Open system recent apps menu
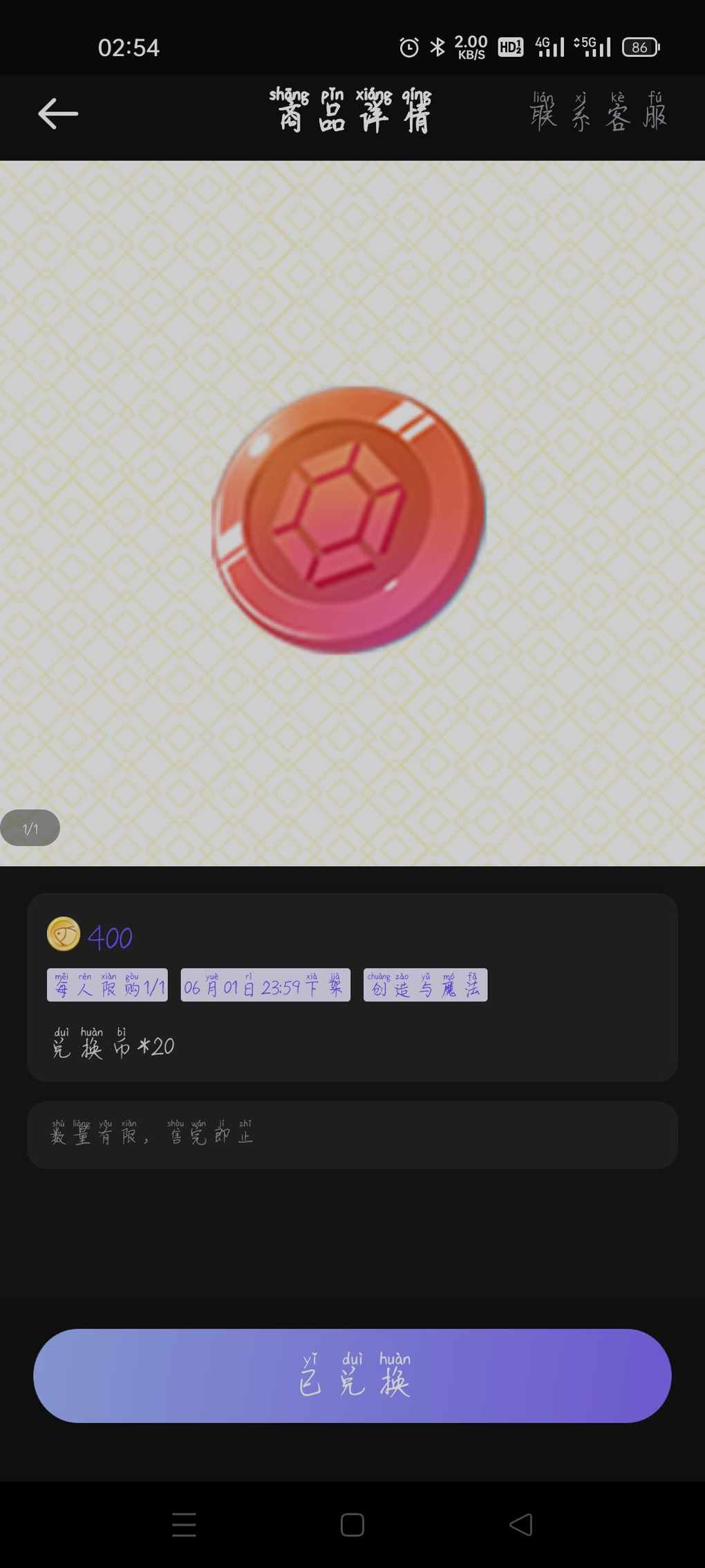Image resolution: width=705 pixels, height=1568 pixels. 184,1524
